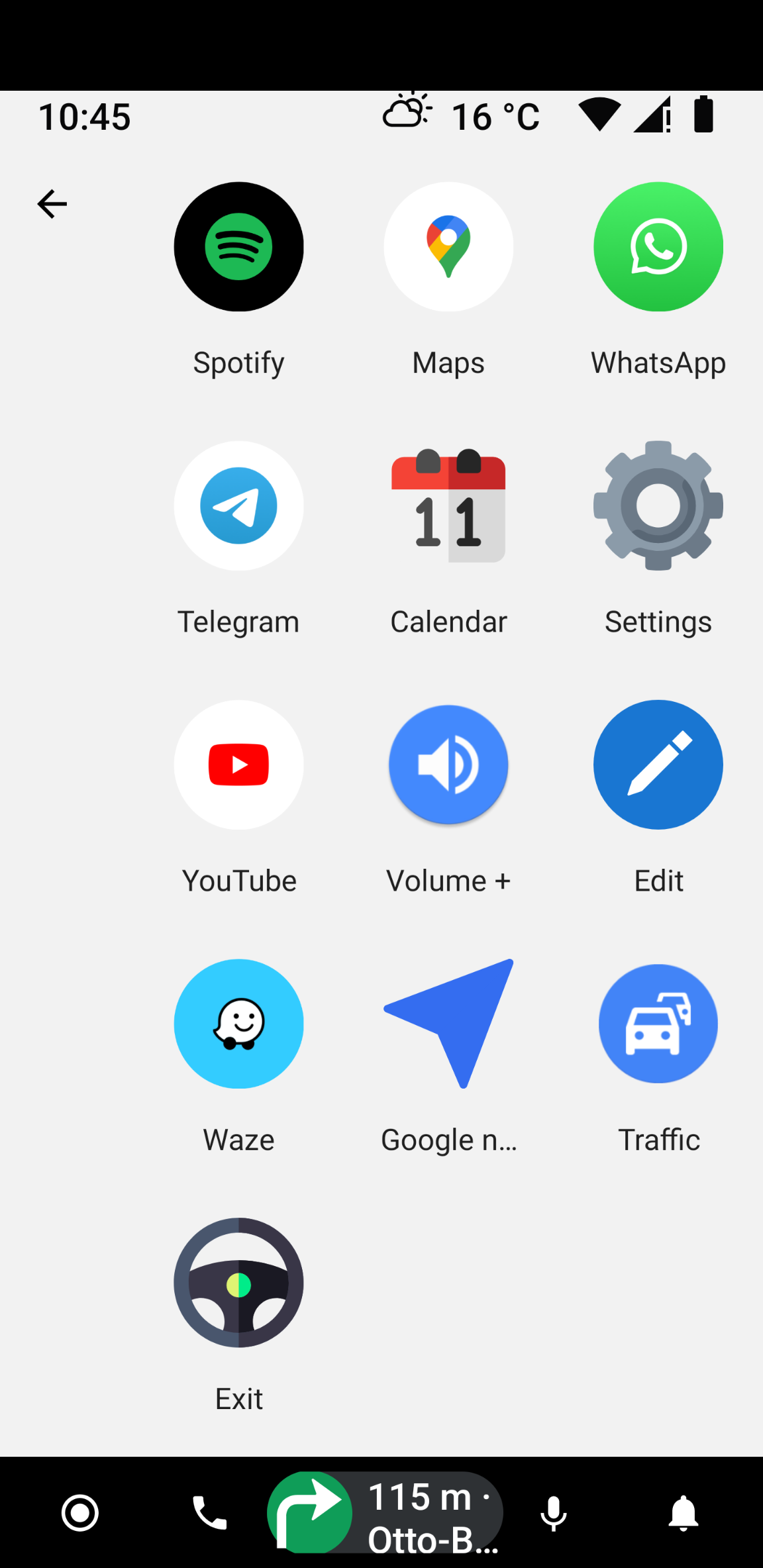The image size is (763, 1568).
Task: Go back using the arrow icon
Action: (52, 204)
